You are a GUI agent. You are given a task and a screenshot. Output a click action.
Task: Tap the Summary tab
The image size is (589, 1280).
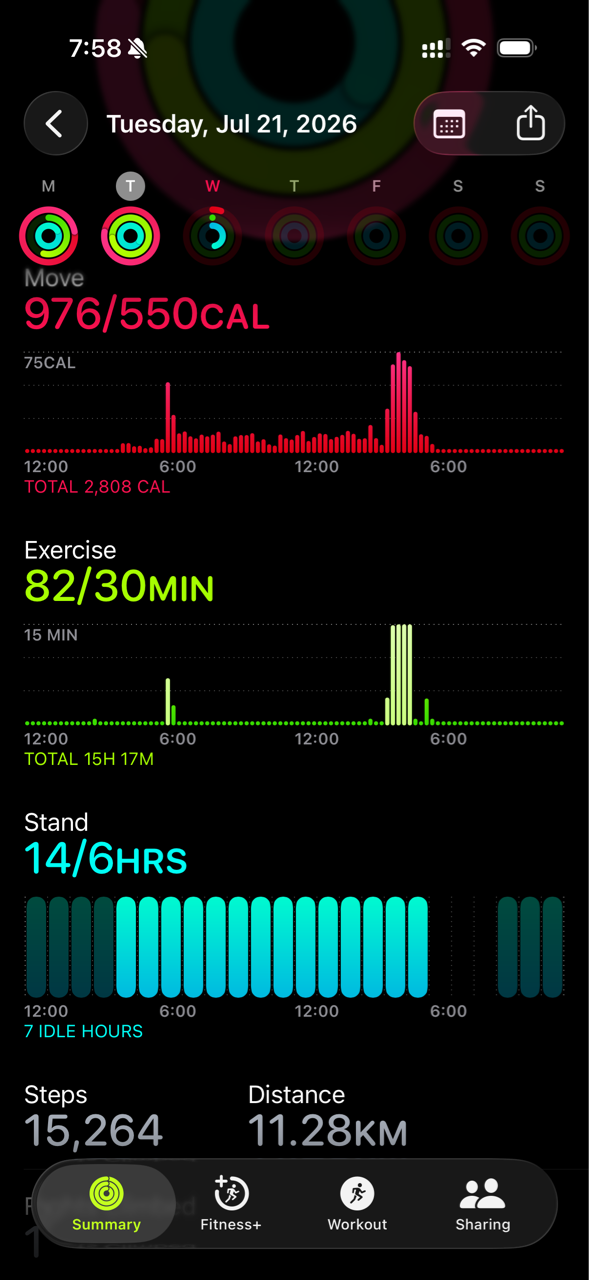(x=106, y=1203)
